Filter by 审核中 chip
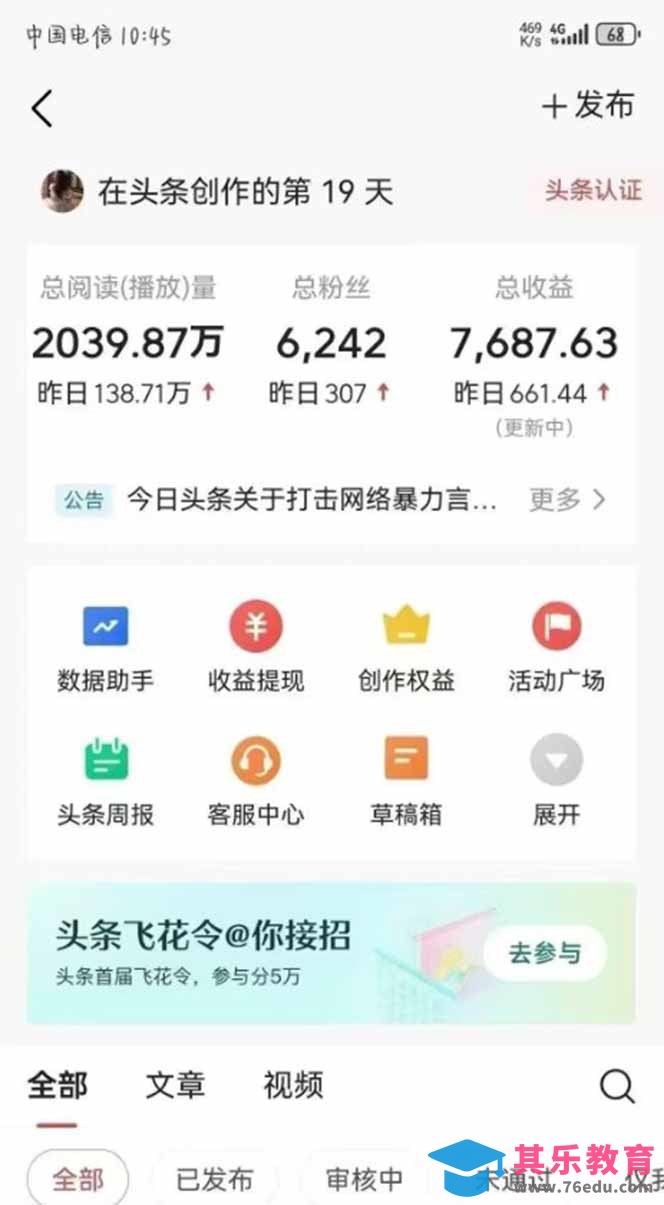The image size is (664, 1205). click(x=363, y=1179)
